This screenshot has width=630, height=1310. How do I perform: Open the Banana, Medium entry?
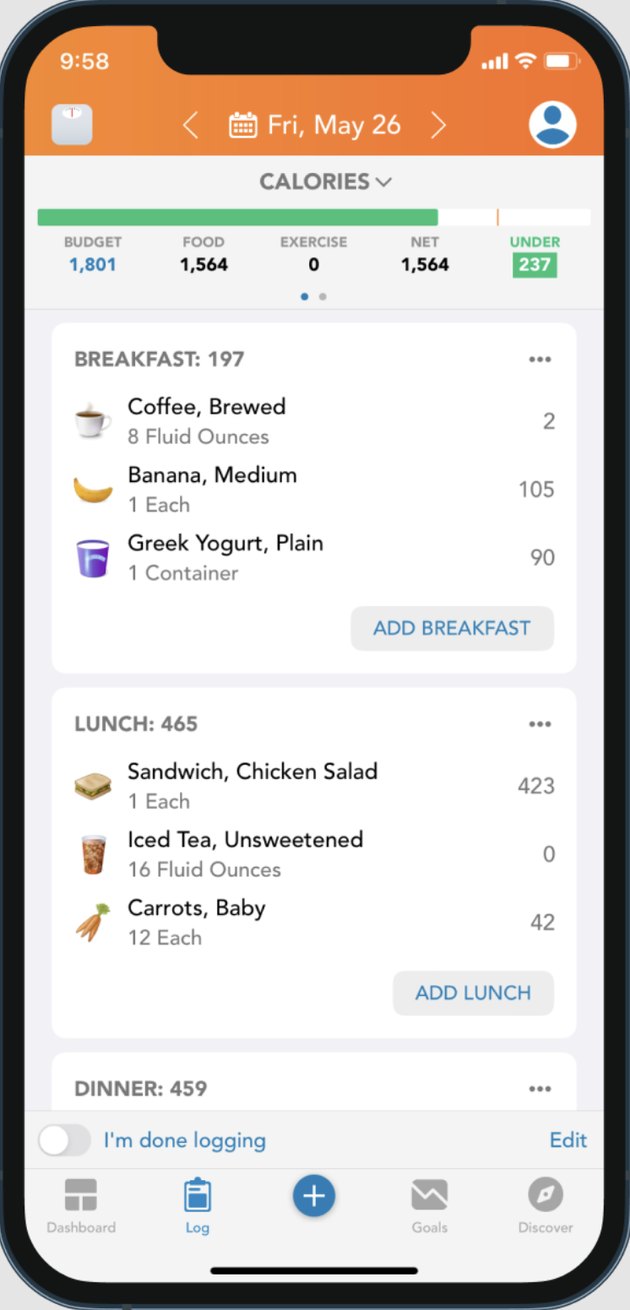314,489
